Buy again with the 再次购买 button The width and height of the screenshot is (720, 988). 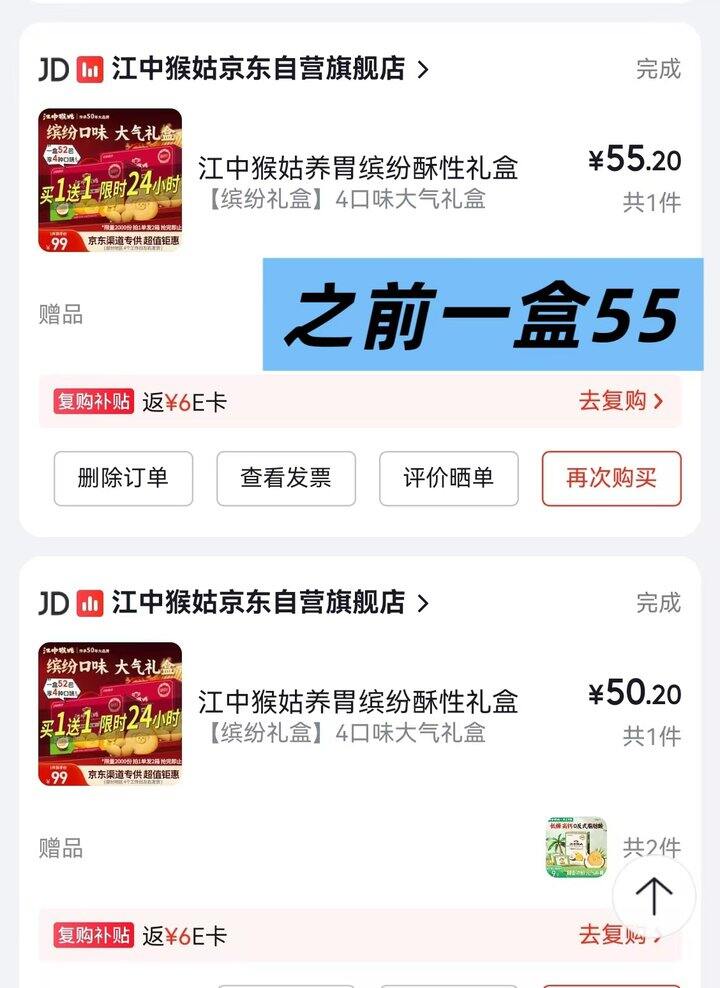pyautogui.click(x=611, y=478)
